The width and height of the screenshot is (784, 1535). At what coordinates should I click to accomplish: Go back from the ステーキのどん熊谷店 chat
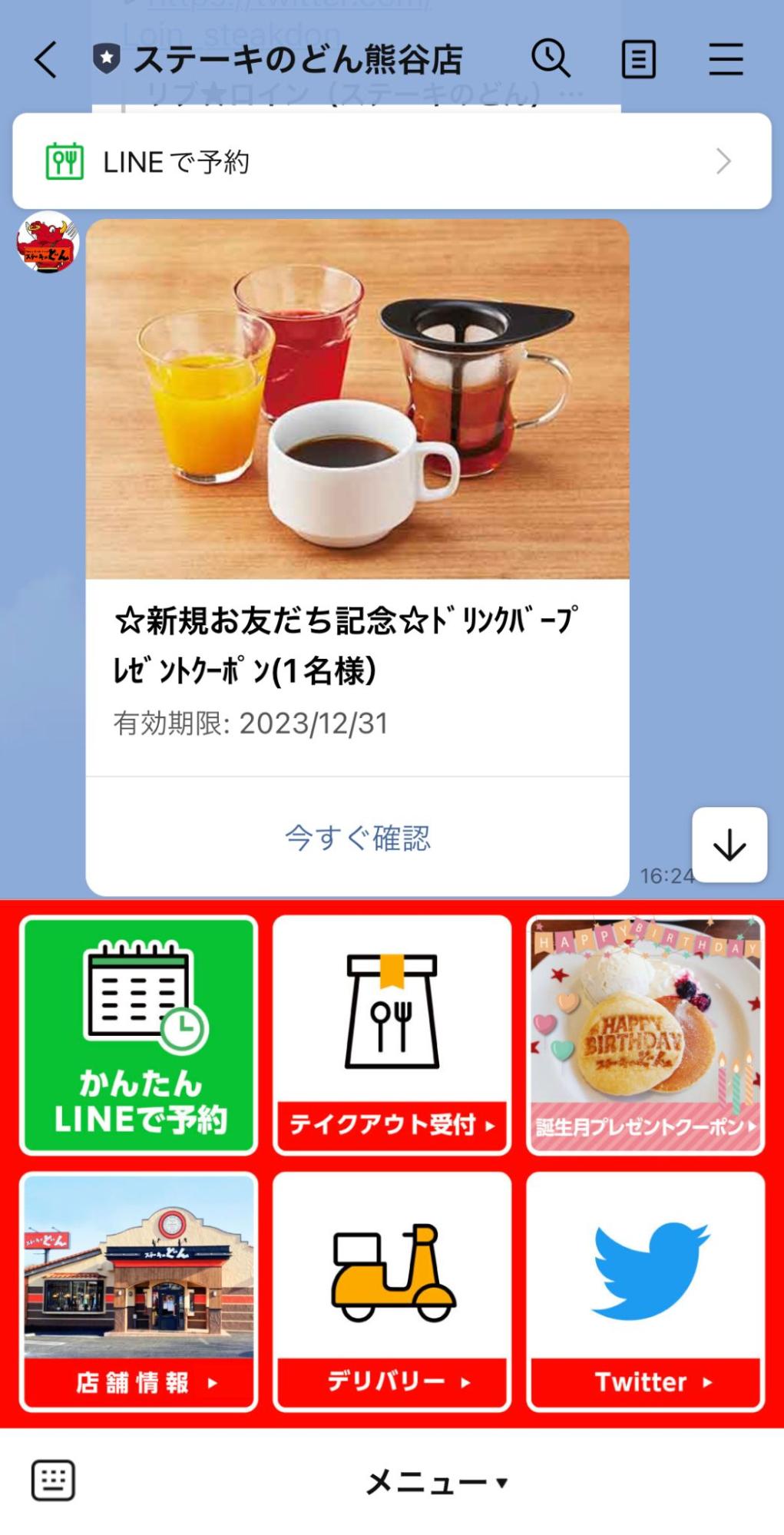pos(46,60)
